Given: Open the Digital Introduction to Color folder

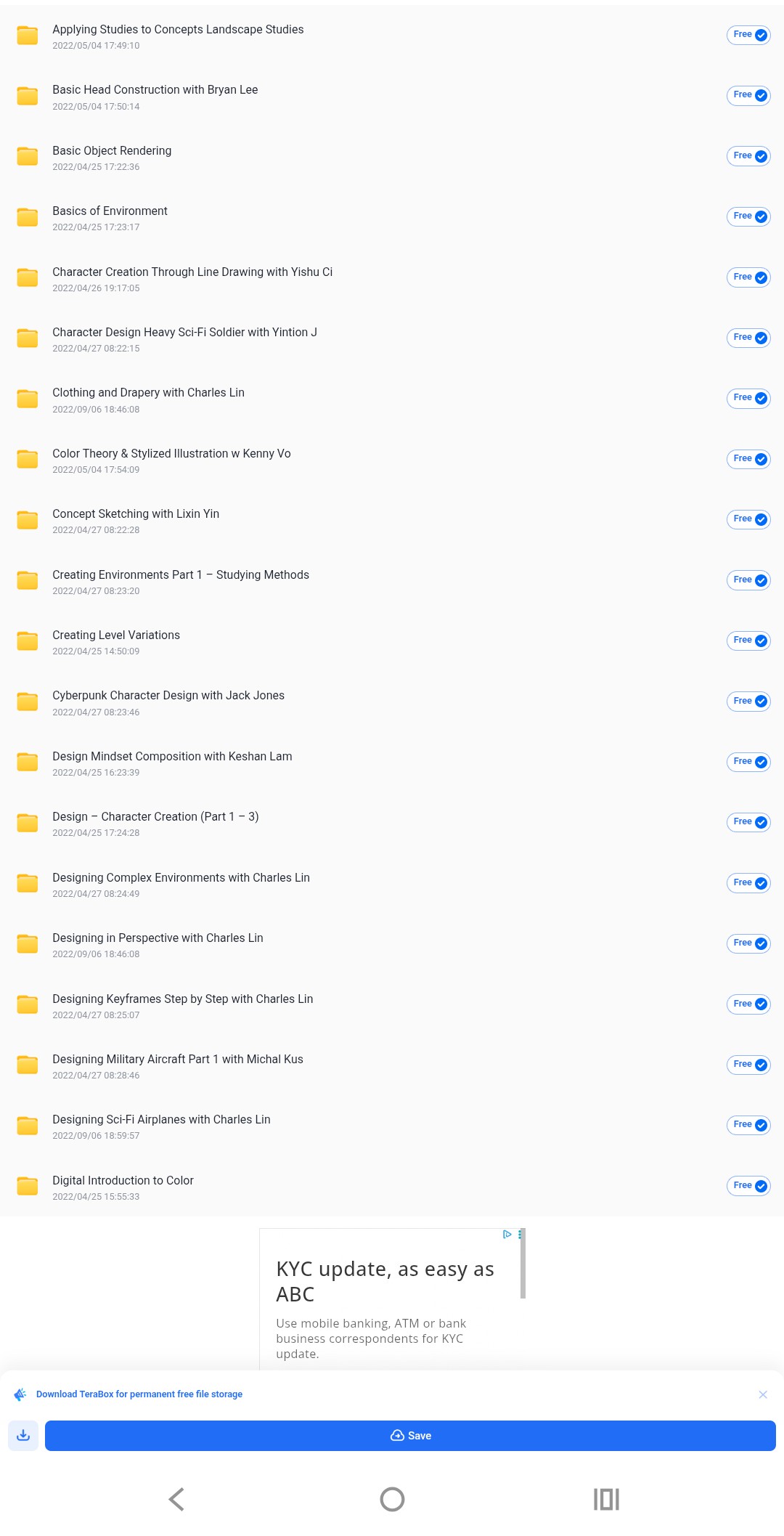Looking at the screenshot, I should click(123, 1181).
